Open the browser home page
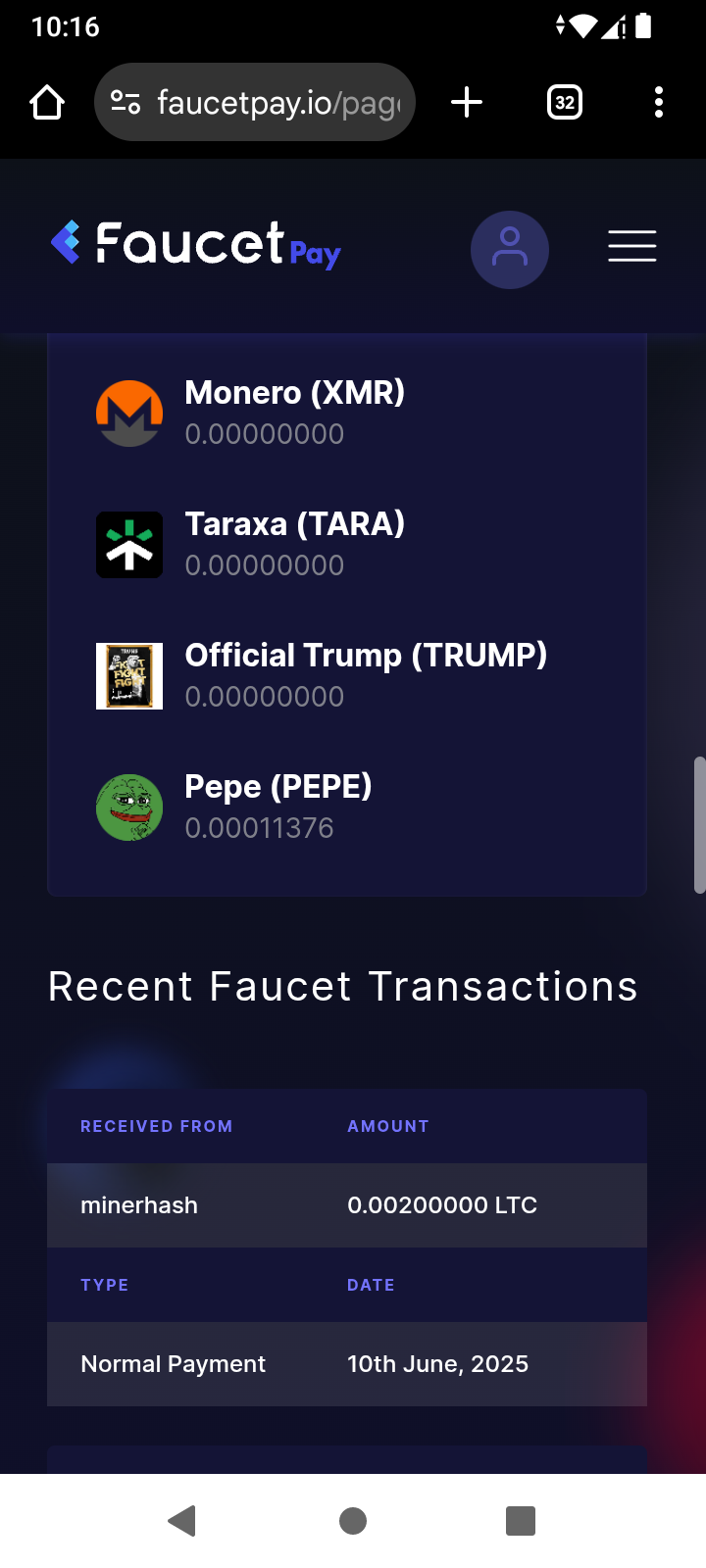The width and height of the screenshot is (706, 1568). [x=47, y=102]
